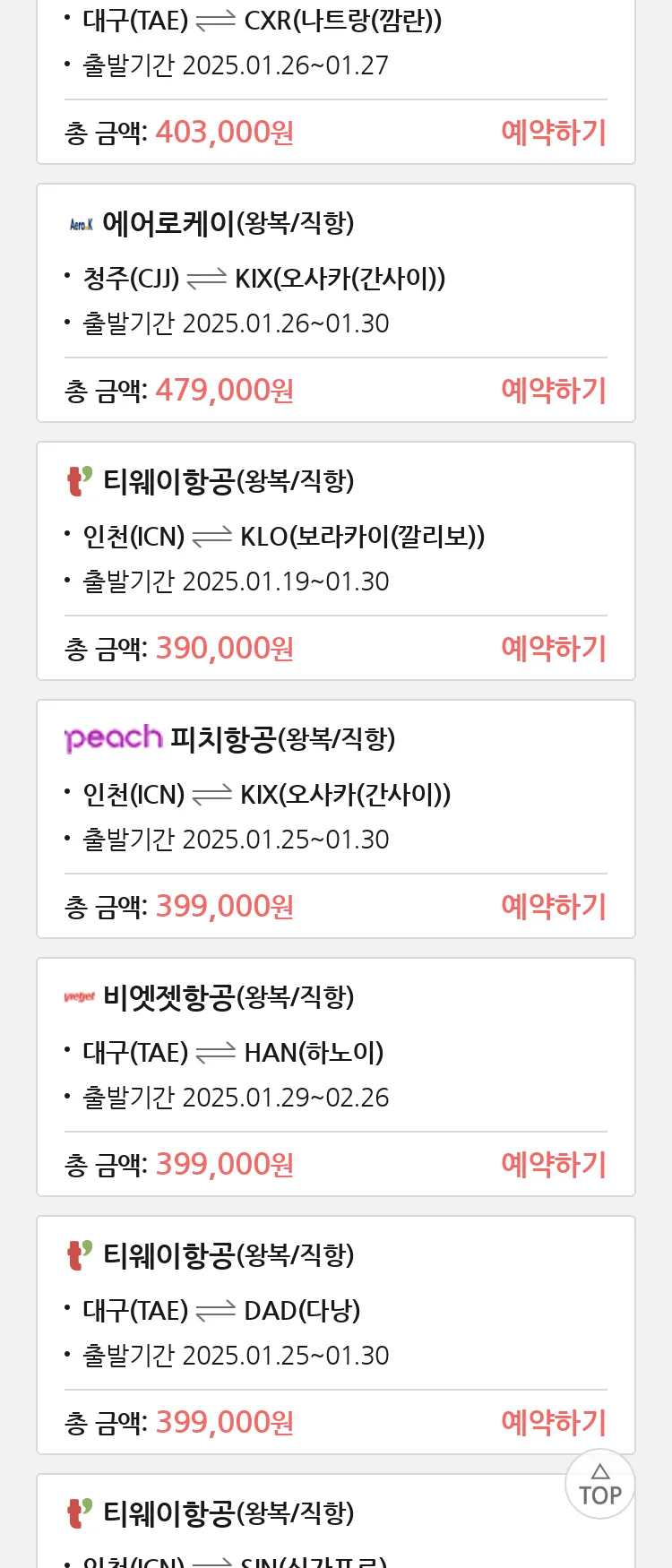The height and width of the screenshot is (1568, 672).
Task: Book the 피치항공 인천–오사카 flight
Action: [x=554, y=907]
